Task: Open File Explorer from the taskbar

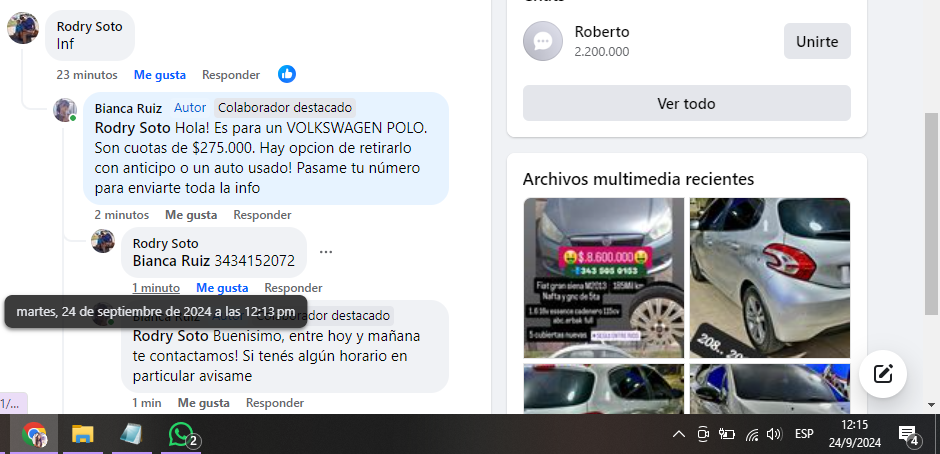Action: click(82, 434)
